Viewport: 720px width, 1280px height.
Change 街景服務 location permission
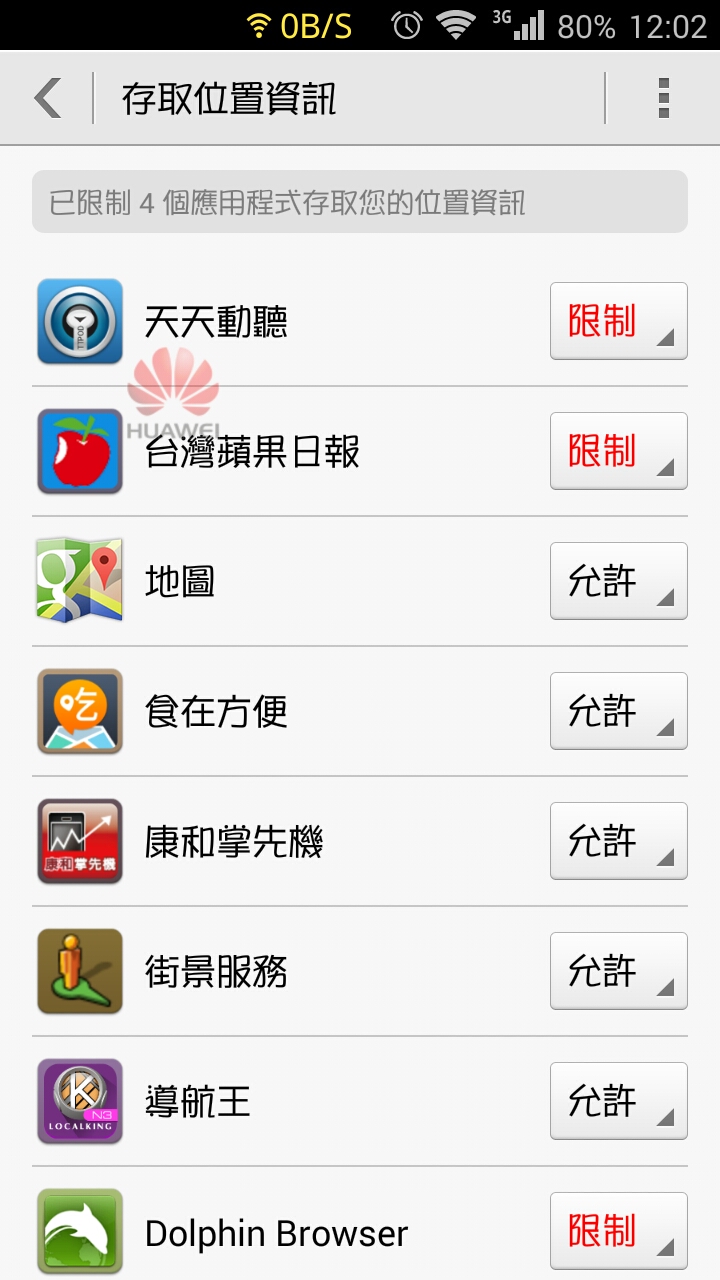pos(619,971)
